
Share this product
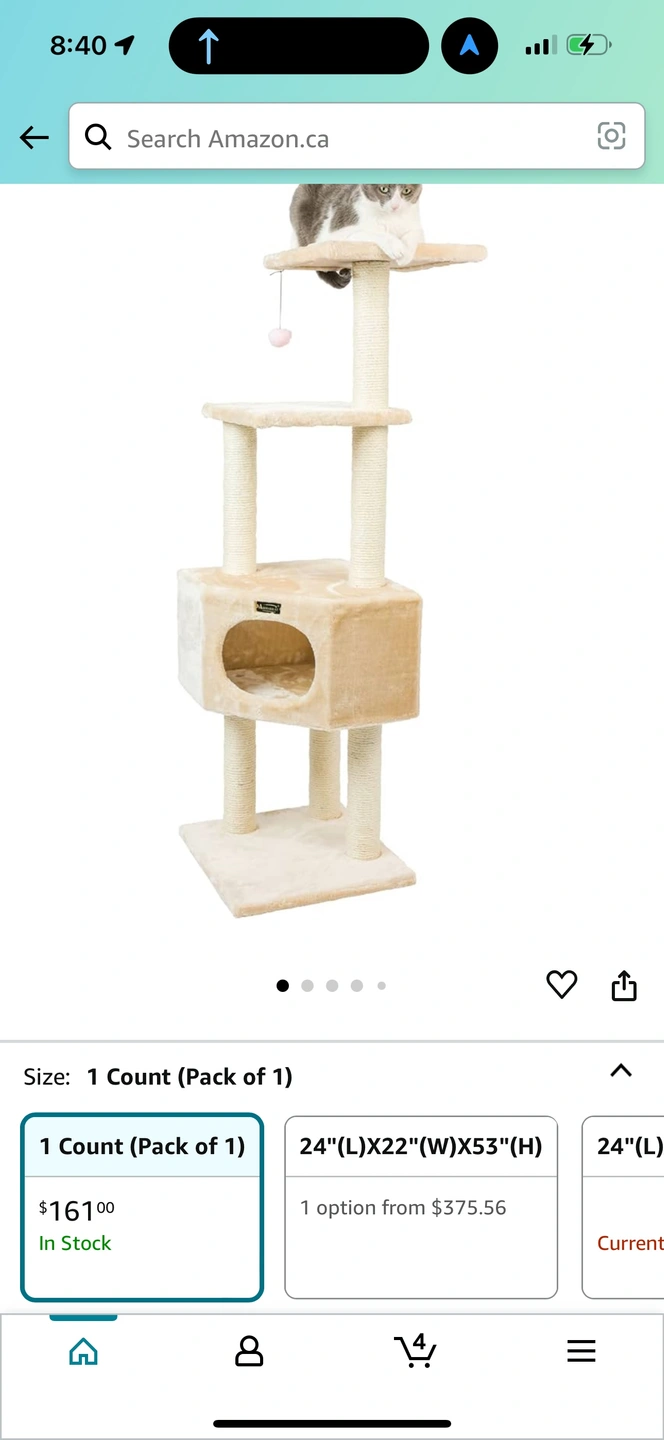click(x=624, y=985)
